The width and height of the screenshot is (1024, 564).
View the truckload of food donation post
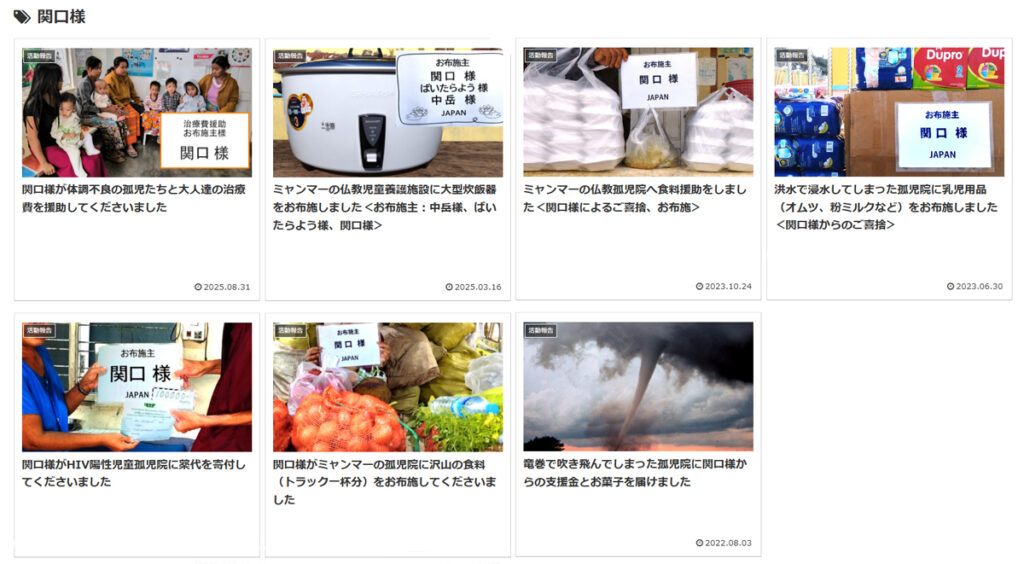(x=384, y=481)
